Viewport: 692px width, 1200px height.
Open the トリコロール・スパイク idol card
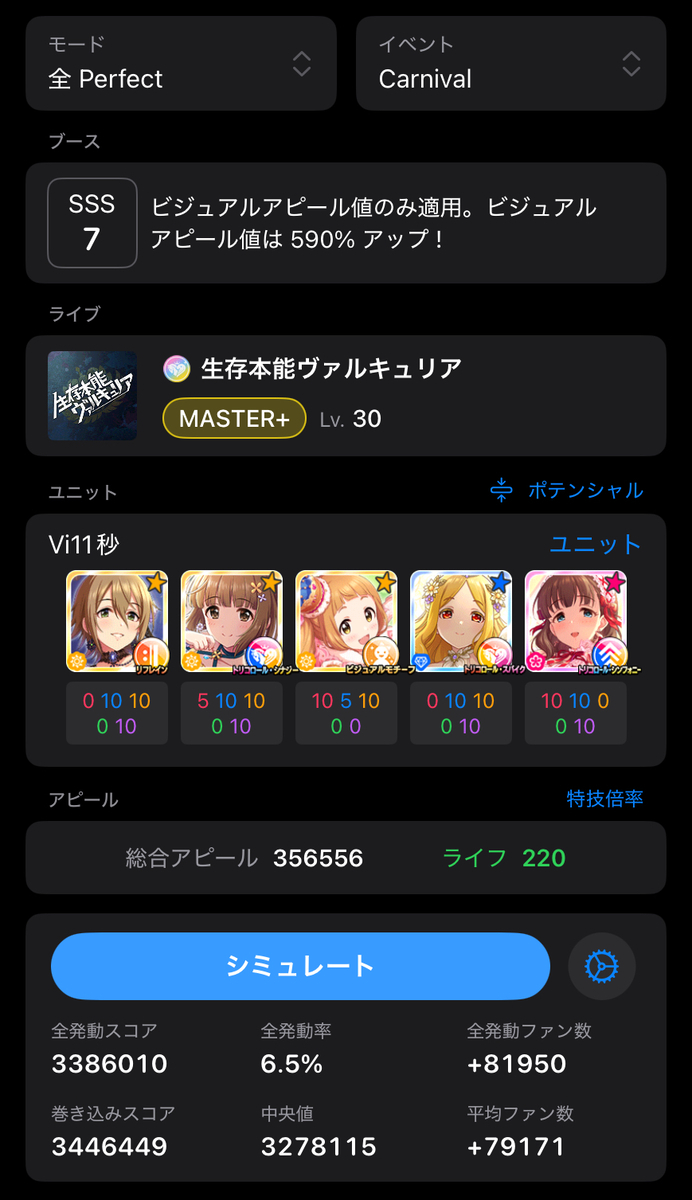(x=461, y=621)
